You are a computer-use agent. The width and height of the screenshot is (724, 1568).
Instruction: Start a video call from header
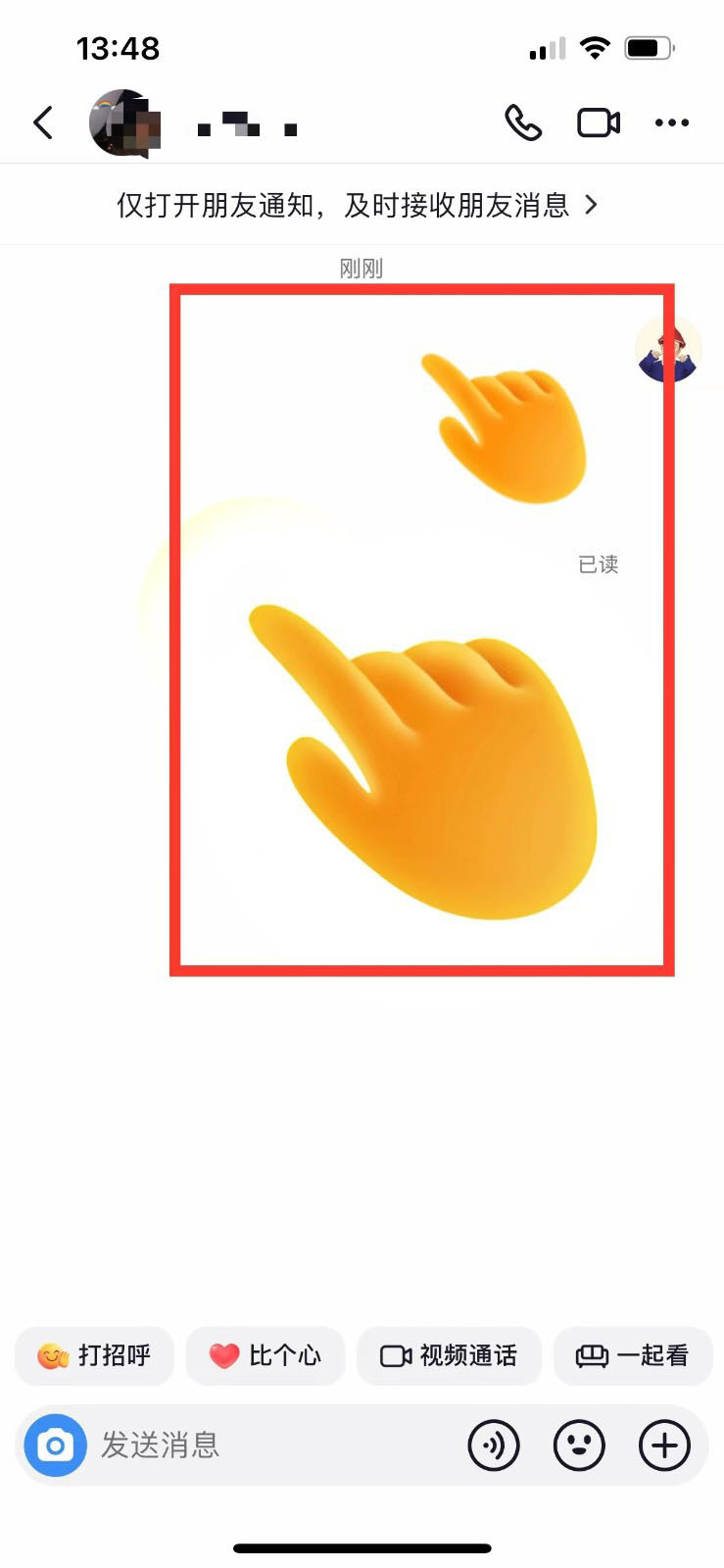point(598,123)
